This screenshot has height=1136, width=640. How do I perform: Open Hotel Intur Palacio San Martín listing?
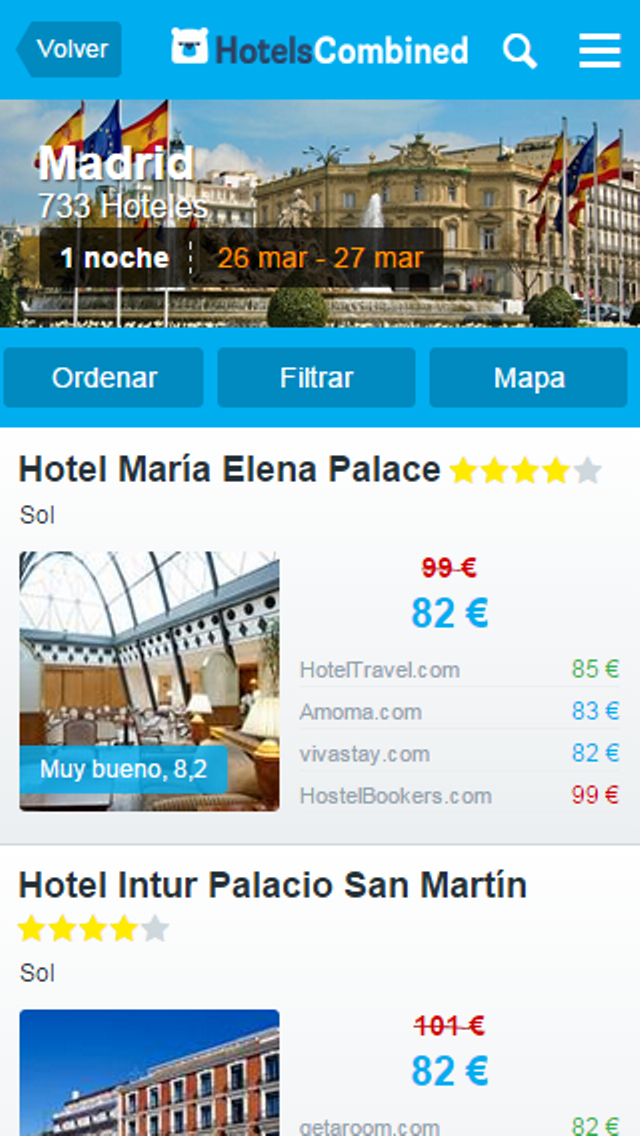click(272, 885)
